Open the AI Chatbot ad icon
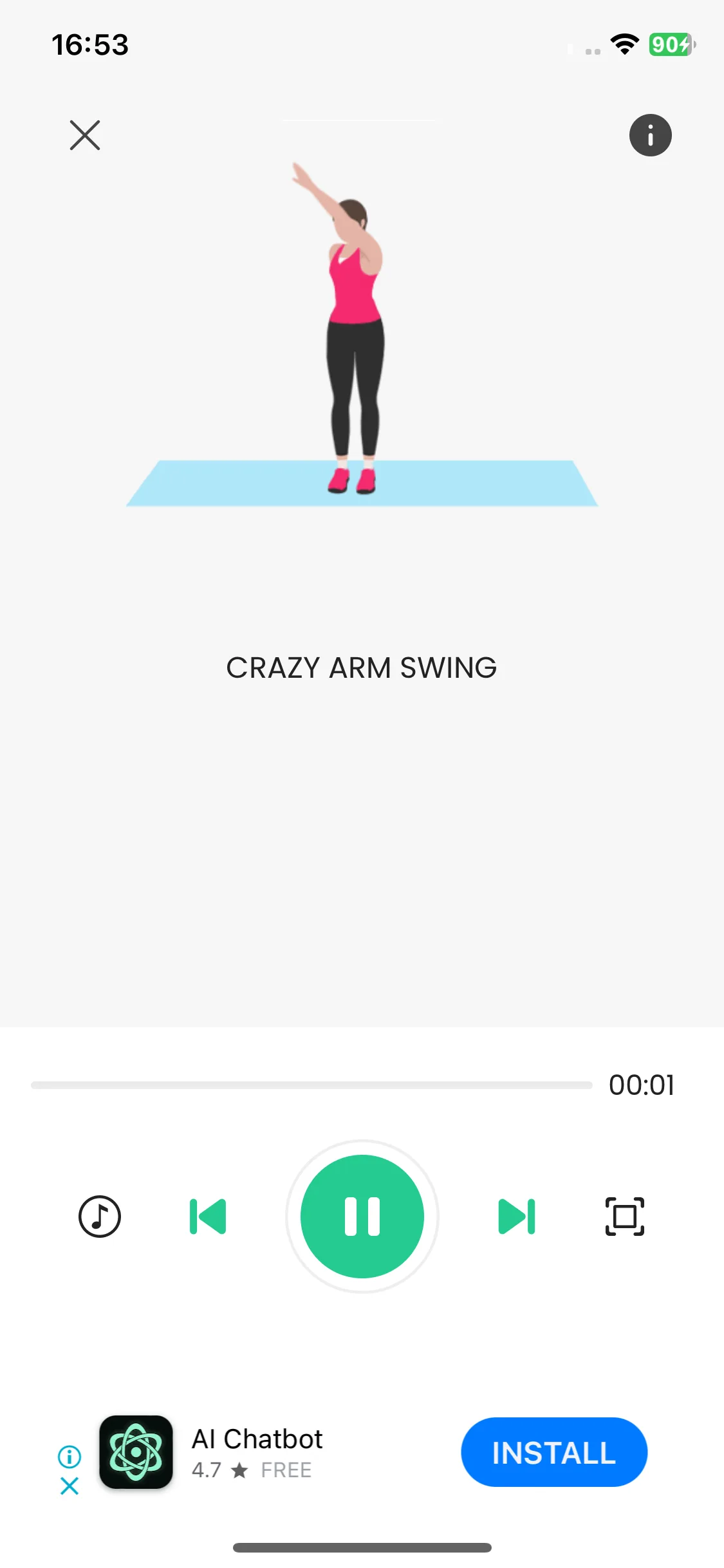This screenshot has height=1568, width=724. point(136,1452)
